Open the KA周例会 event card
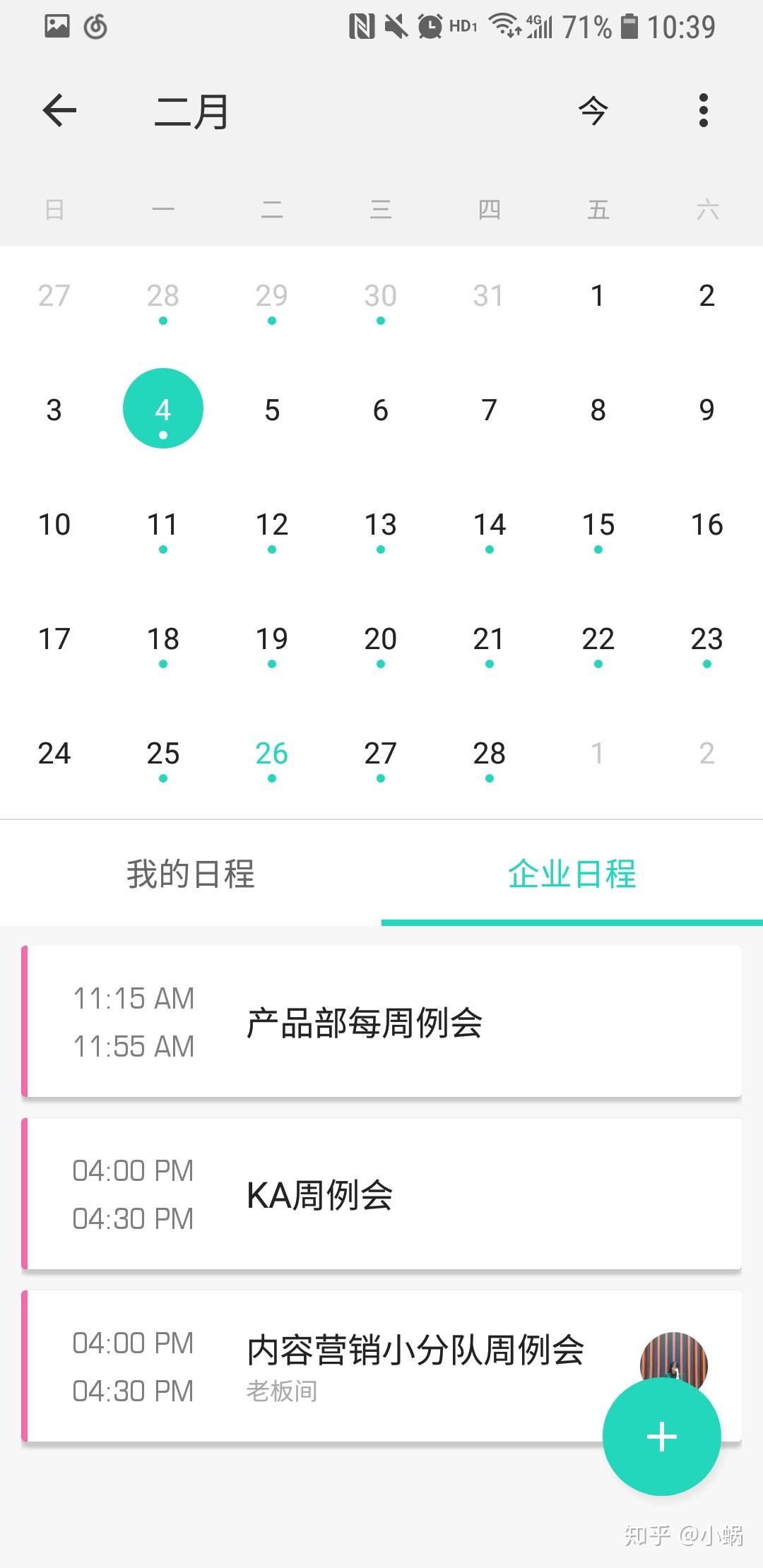Image resolution: width=763 pixels, height=1568 pixels. [381, 1194]
